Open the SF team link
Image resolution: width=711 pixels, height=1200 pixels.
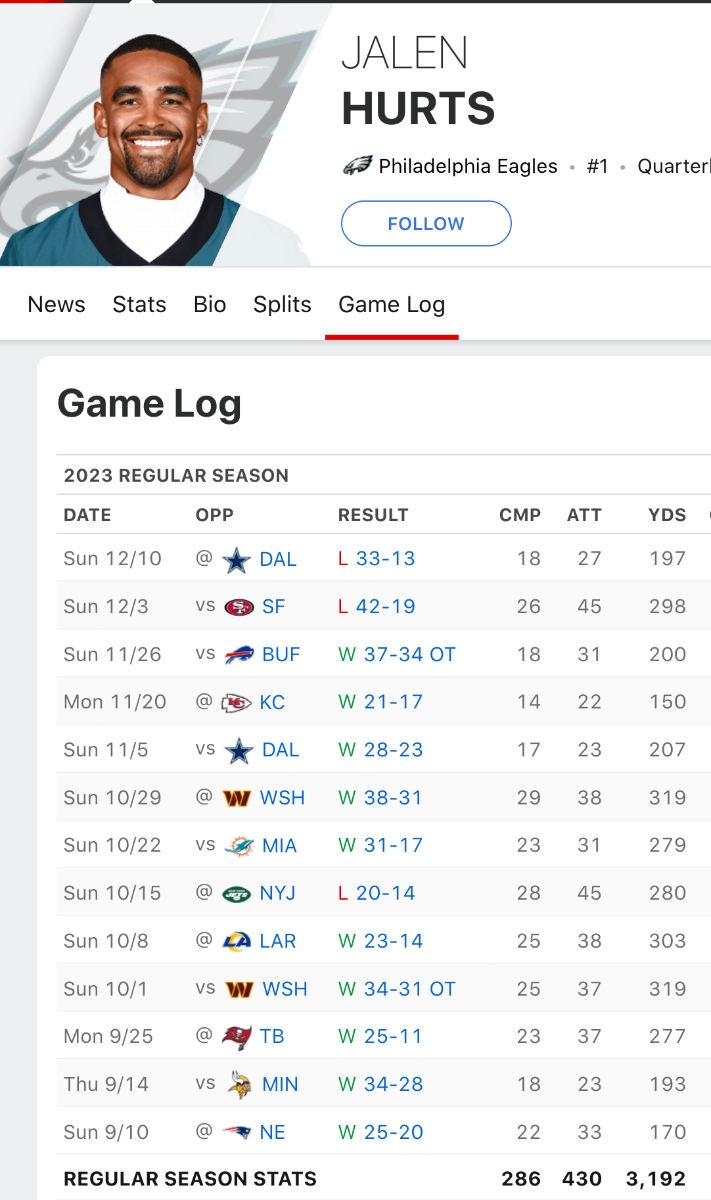point(273,607)
